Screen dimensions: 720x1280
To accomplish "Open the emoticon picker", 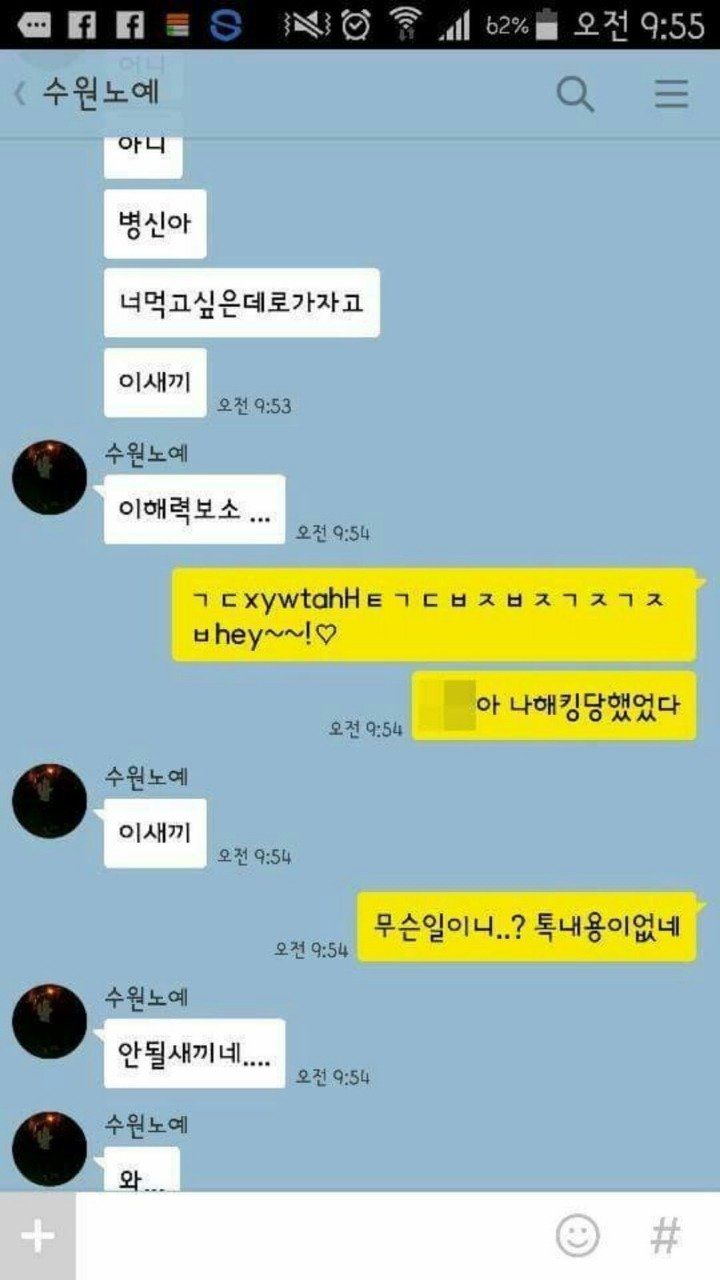I will pos(577,1236).
